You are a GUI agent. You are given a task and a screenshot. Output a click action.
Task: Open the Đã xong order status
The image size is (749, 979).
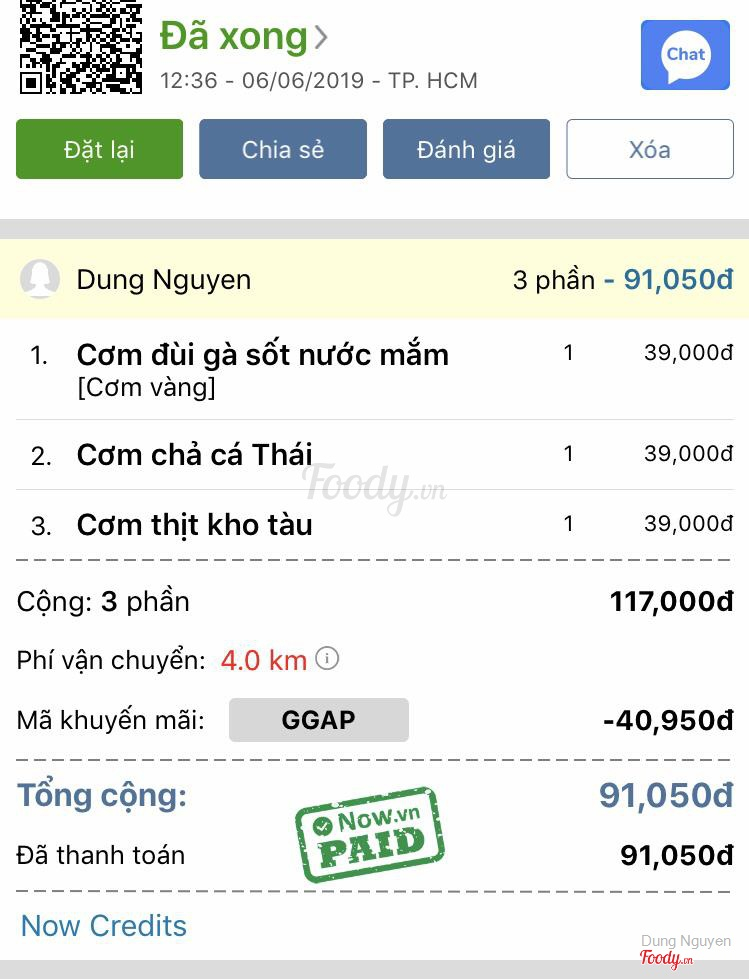click(243, 37)
